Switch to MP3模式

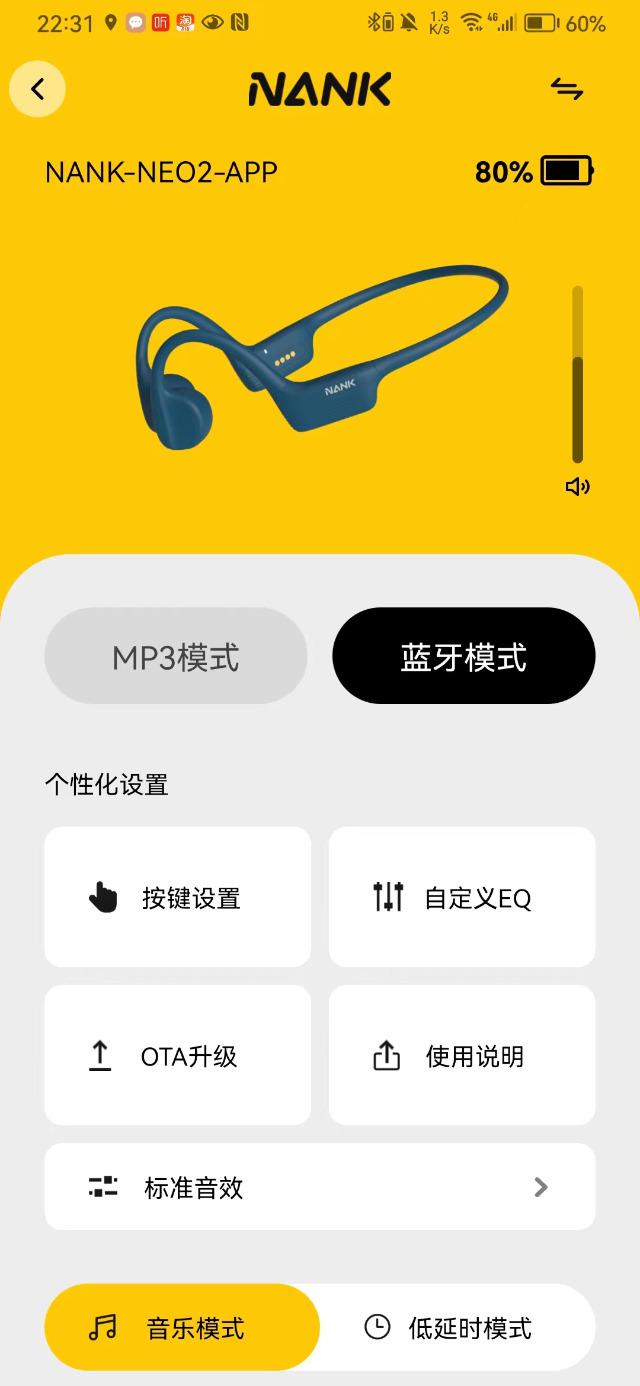pos(176,656)
